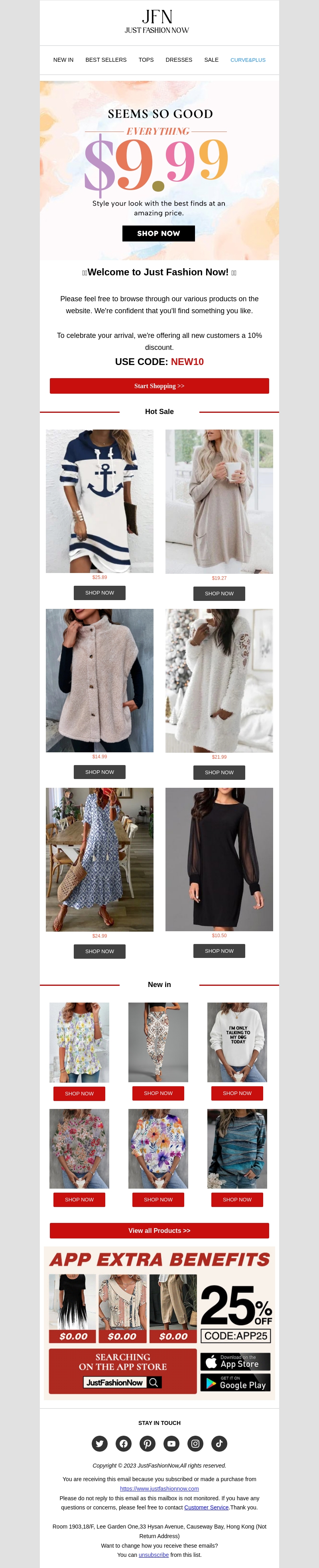Viewport: 319px width, 1568px height.
Task: Open the slogan sweatshirt product image
Action: 237,1042
